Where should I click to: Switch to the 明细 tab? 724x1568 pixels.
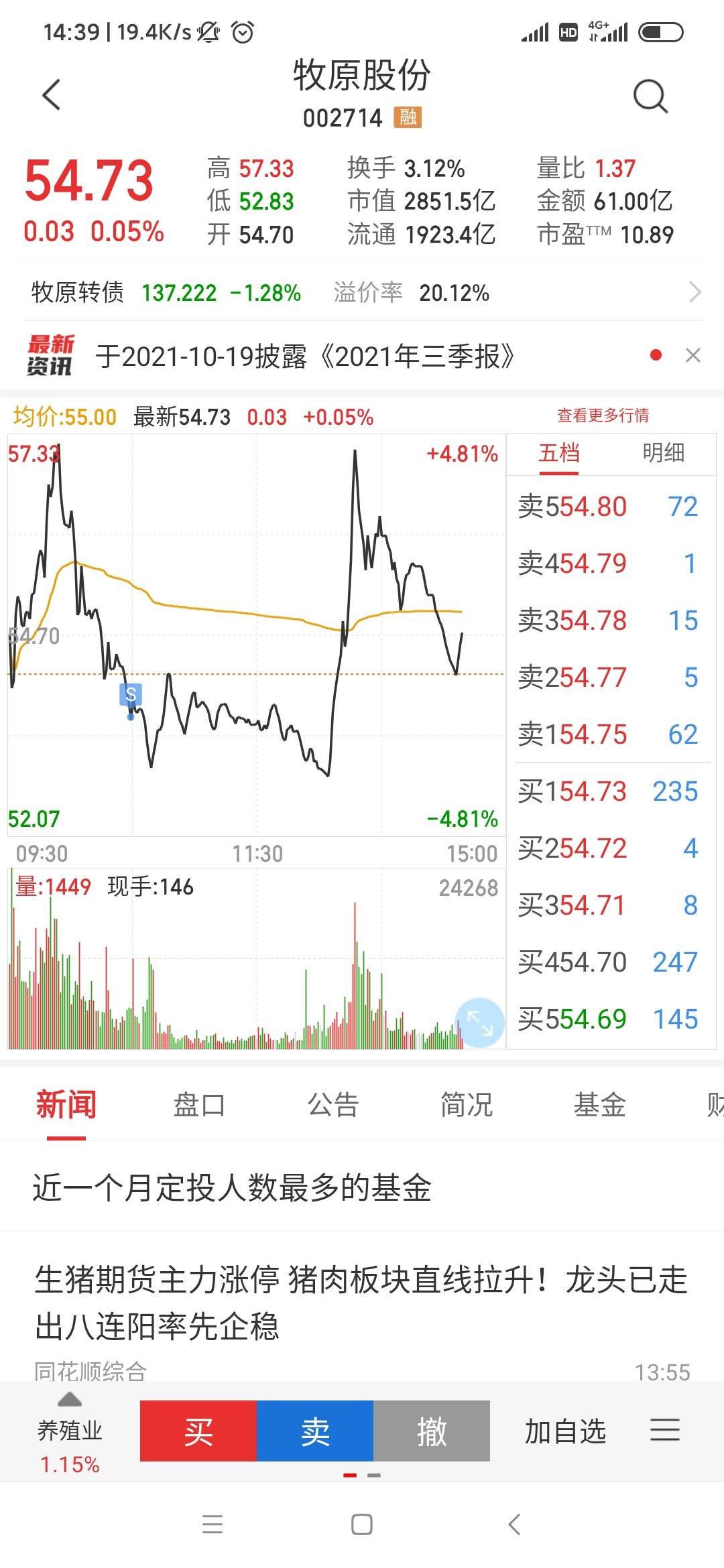point(663,454)
